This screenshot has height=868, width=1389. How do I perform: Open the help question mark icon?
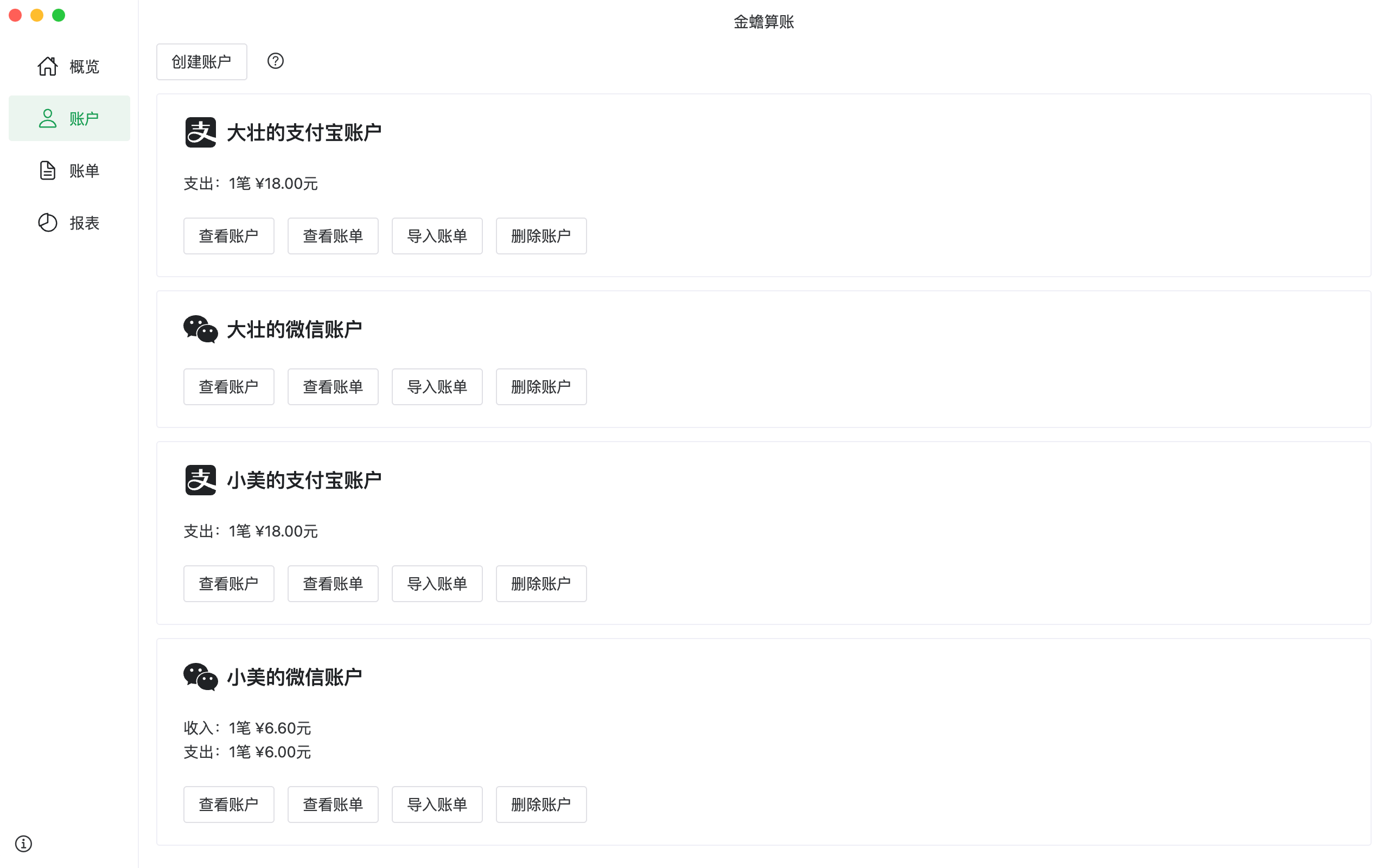click(276, 61)
